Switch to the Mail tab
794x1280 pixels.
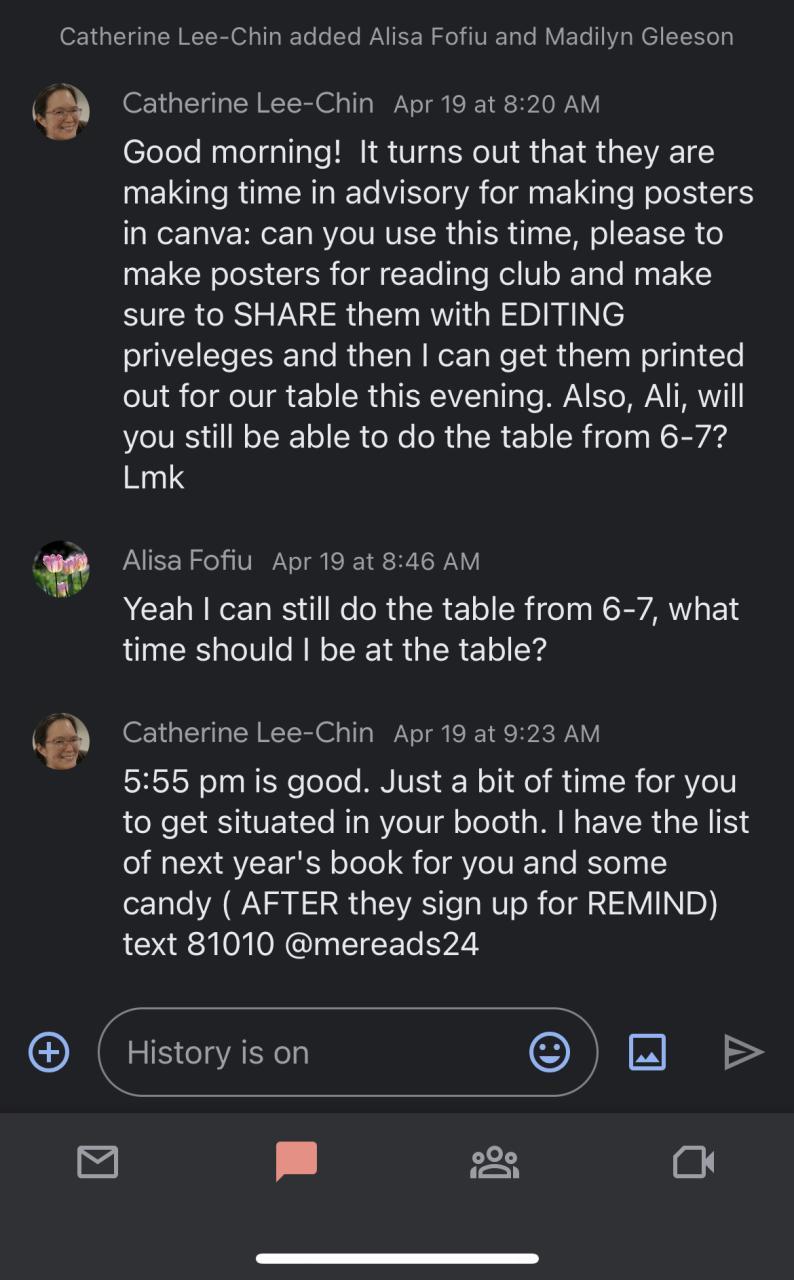pyautogui.click(x=98, y=1162)
